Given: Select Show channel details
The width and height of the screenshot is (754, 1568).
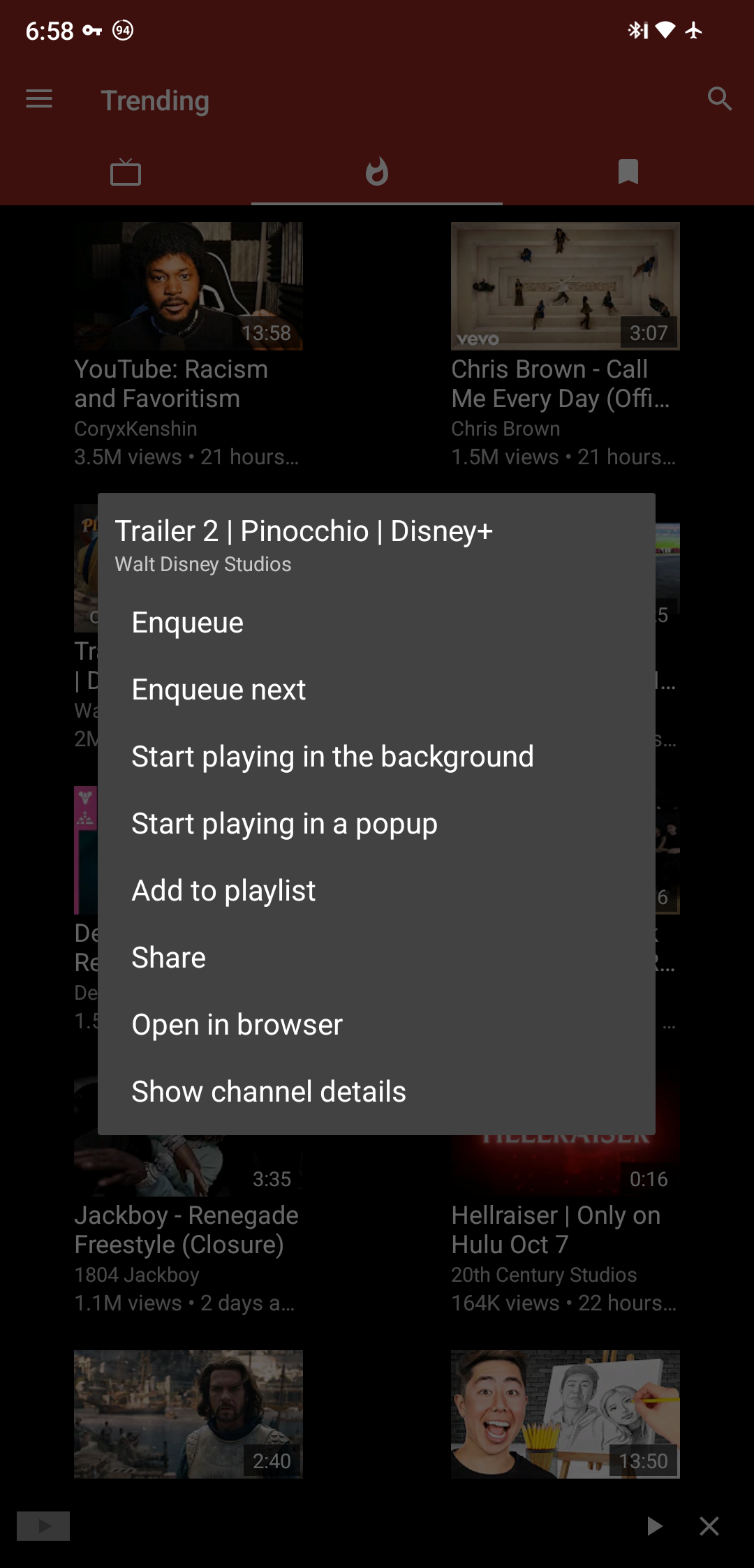Looking at the screenshot, I should 376,1091.
